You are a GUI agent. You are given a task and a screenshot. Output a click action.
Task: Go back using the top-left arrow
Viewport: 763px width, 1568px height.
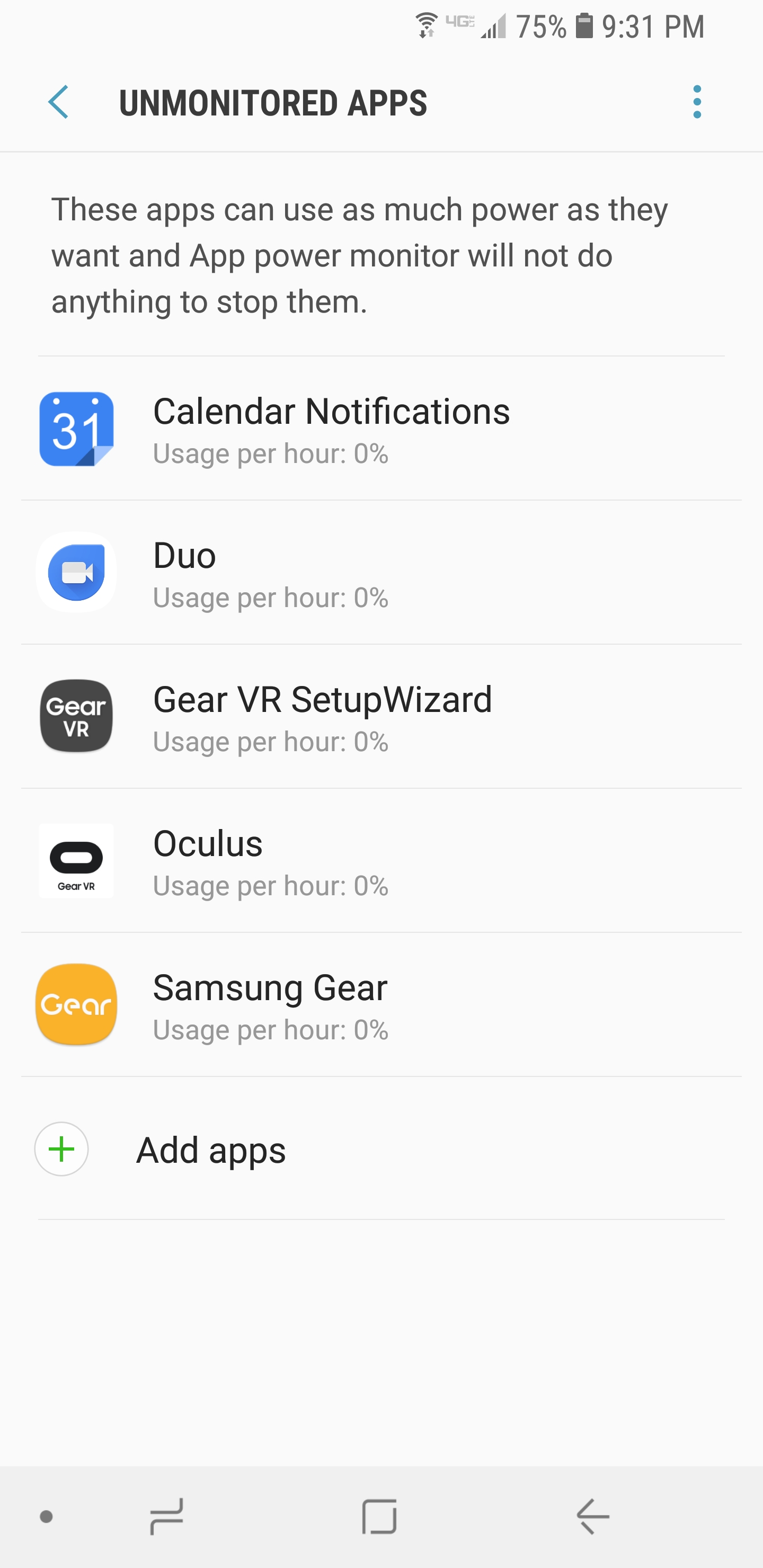(58, 102)
